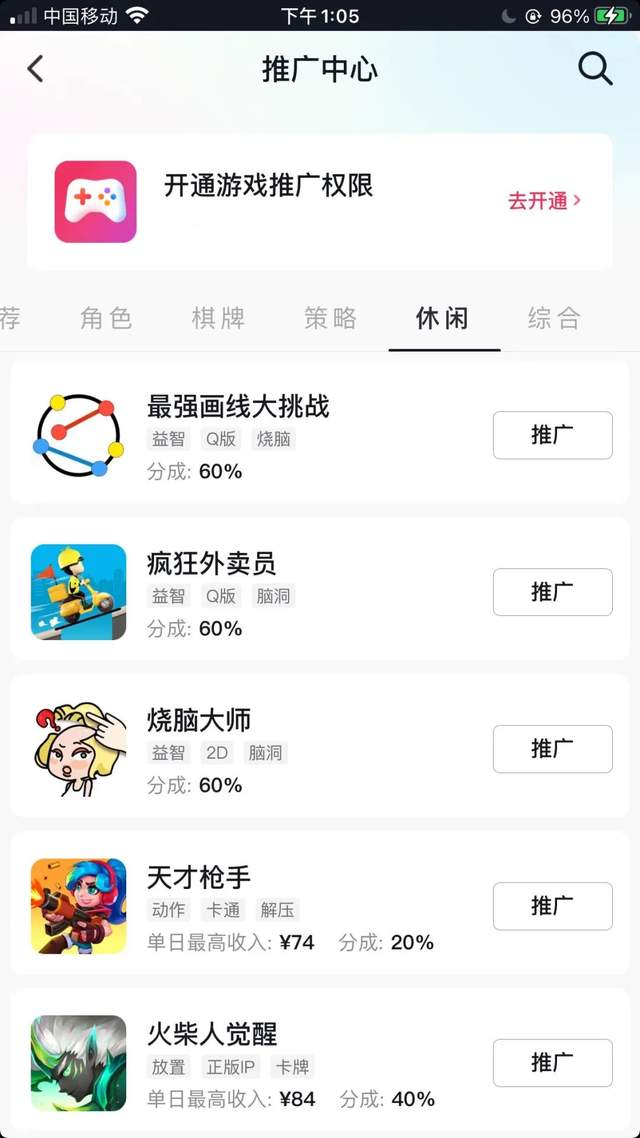Switch to the 角色 tab
This screenshot has width=640, height=1138.
click(106, 319)
